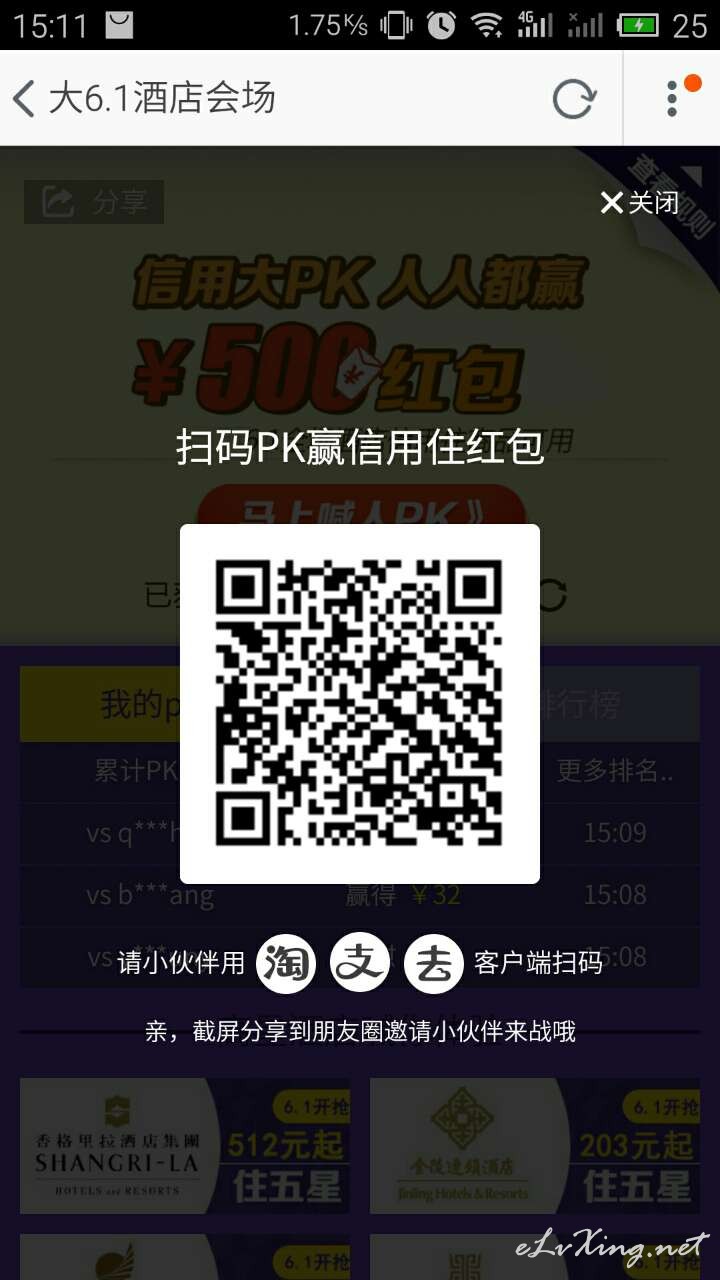Open the three-dot overflow menu
Screen dimensions: 720x1280
coord(672,98)
